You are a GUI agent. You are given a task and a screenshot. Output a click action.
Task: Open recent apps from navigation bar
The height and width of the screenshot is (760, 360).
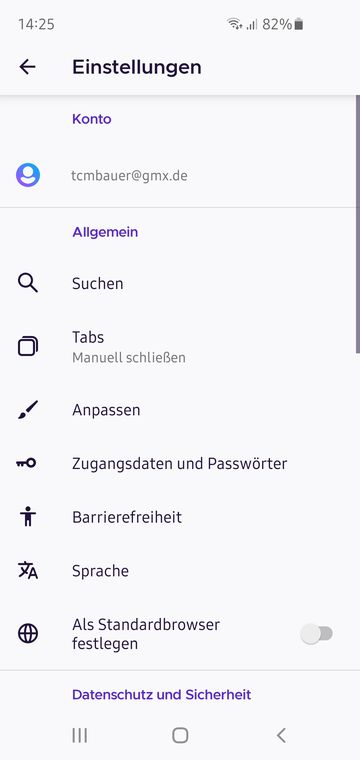[79, 735]
